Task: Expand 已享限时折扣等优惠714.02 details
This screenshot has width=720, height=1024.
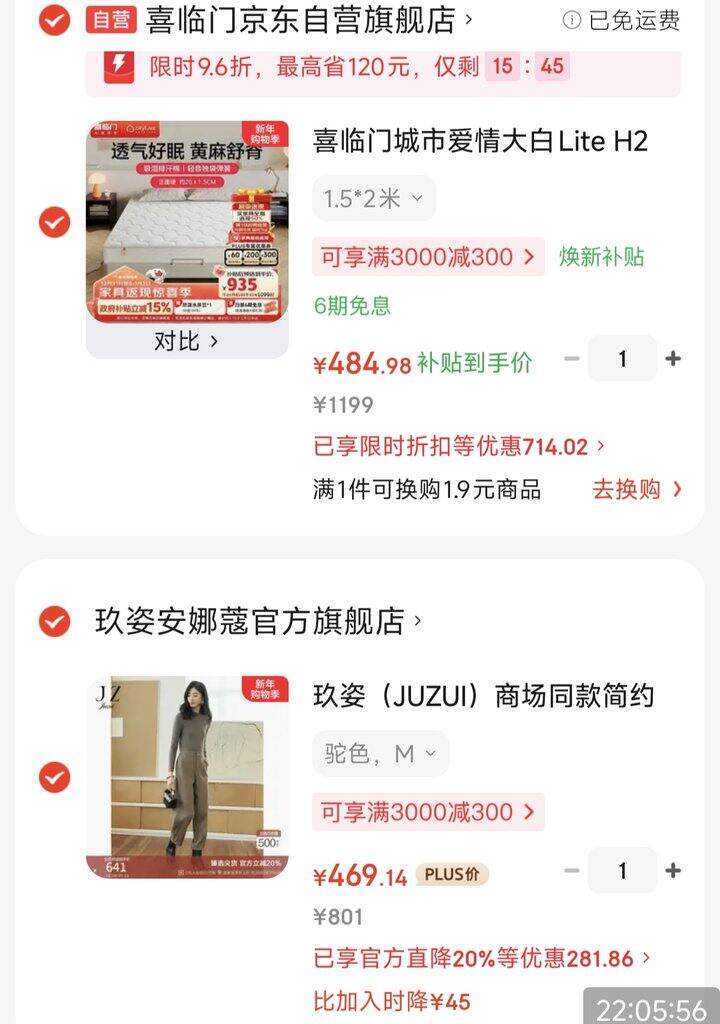Action: pos(460,446)
